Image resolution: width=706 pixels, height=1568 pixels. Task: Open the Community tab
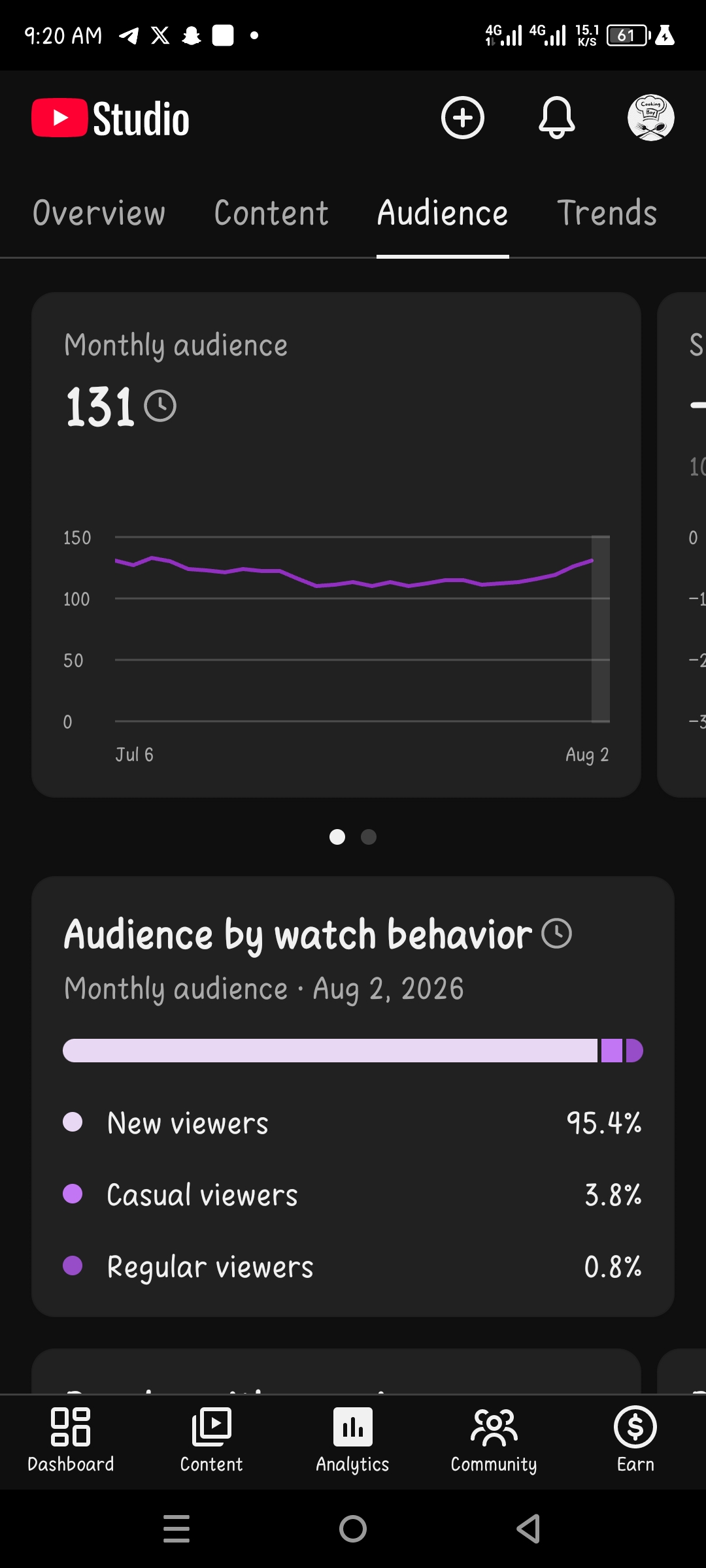(494, 1441)
